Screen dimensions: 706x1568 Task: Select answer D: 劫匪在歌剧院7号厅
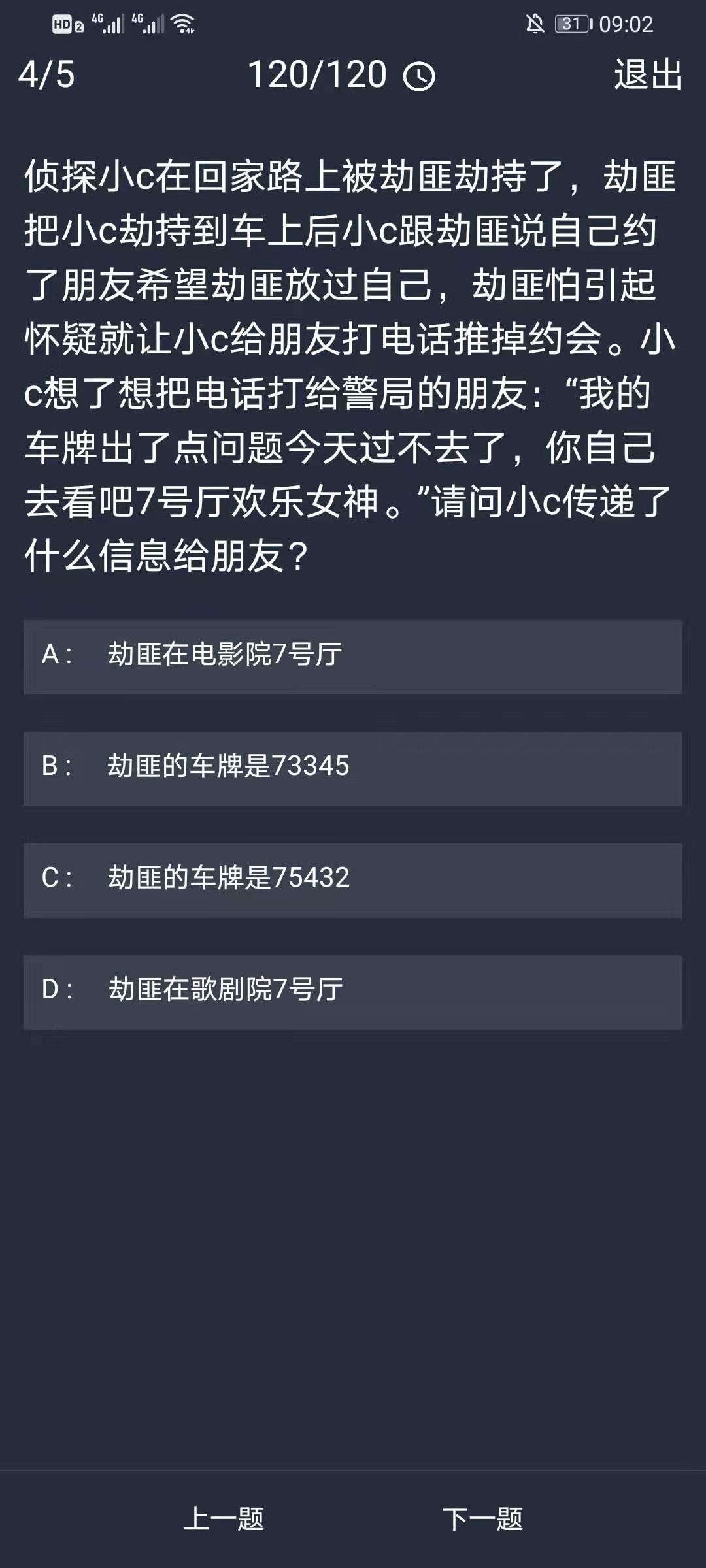353,991
